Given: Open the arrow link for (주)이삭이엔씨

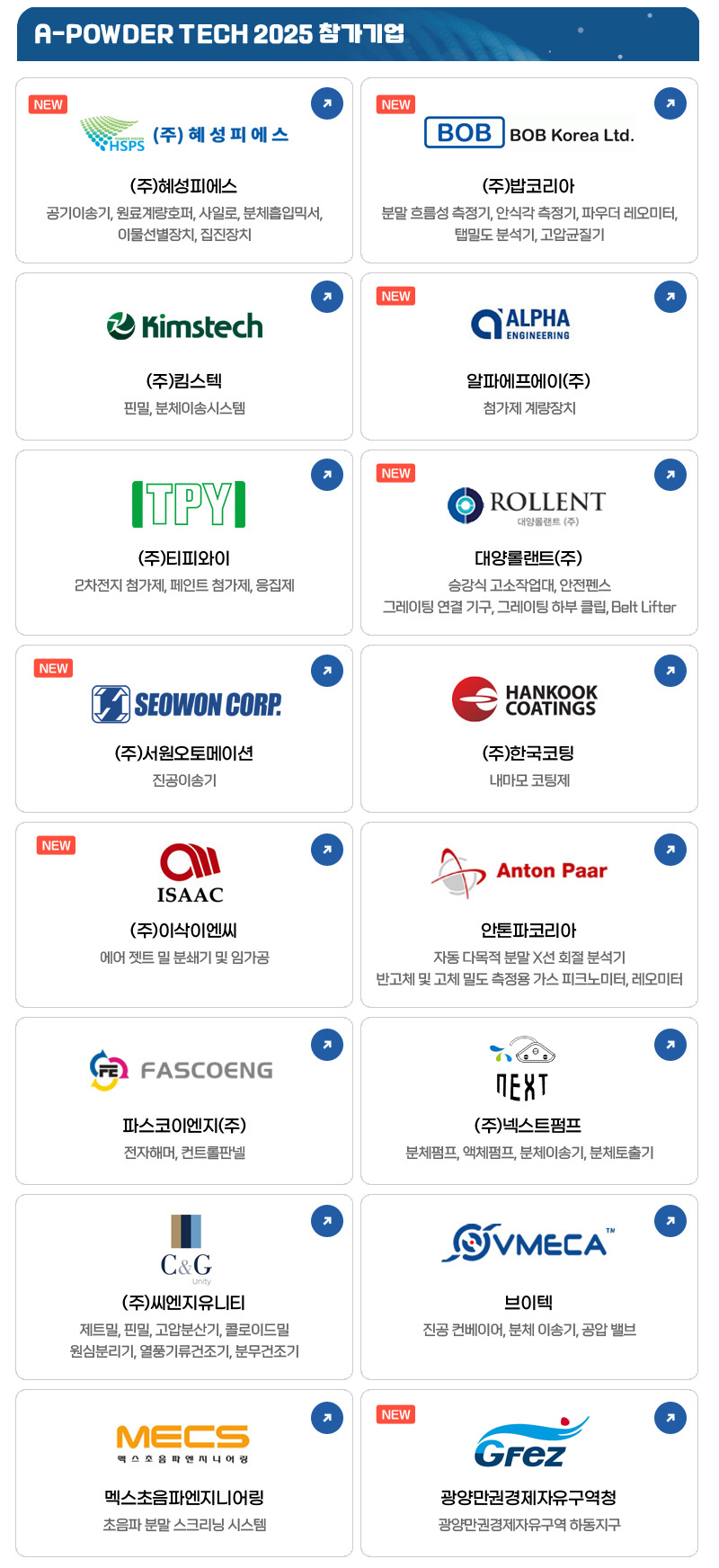Looking at the screenshot, I should [327, 849].
